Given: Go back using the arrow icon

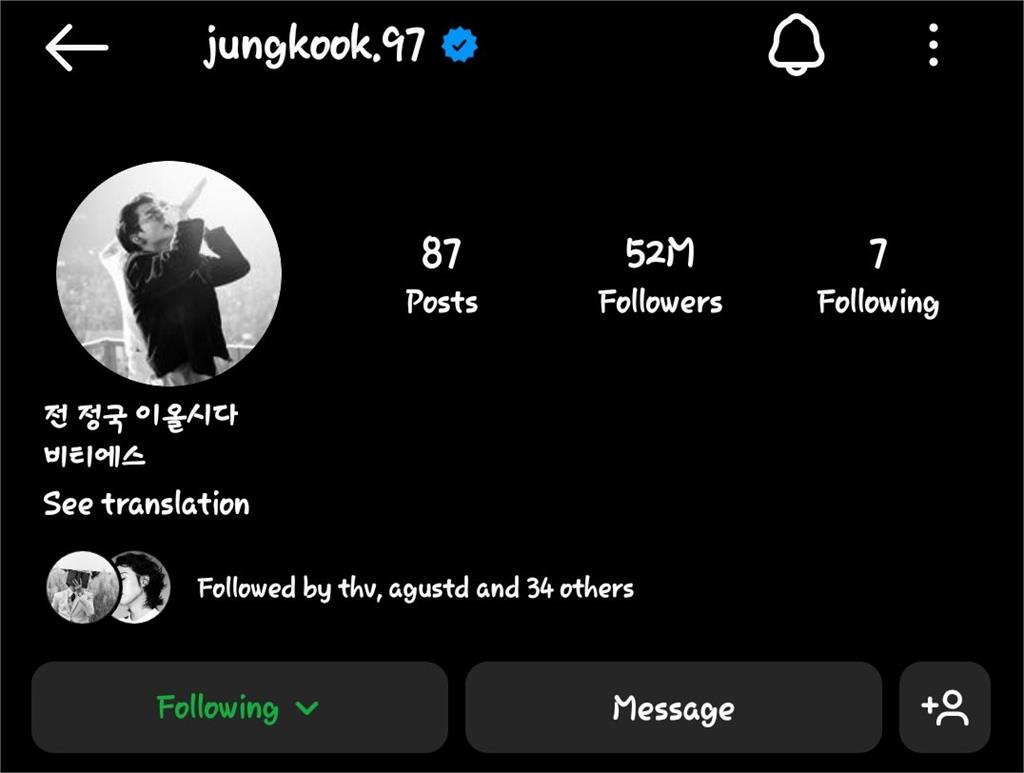Looking at the screenshot, I should (76, 48).
